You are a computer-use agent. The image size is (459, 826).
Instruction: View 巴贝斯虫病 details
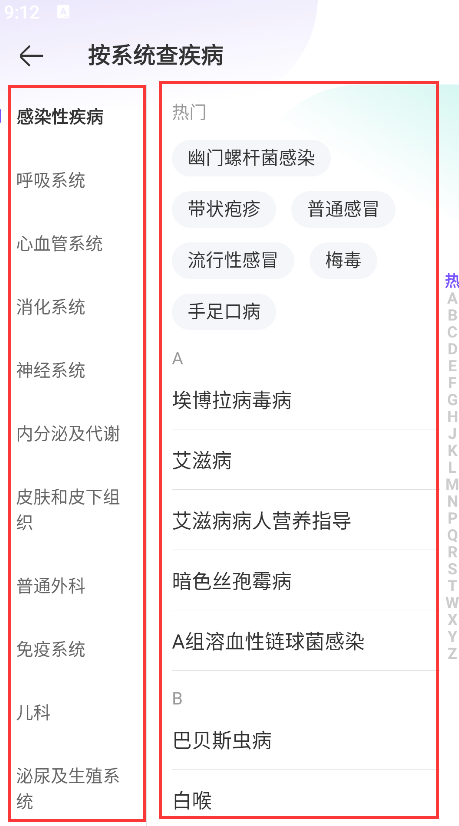304,741
